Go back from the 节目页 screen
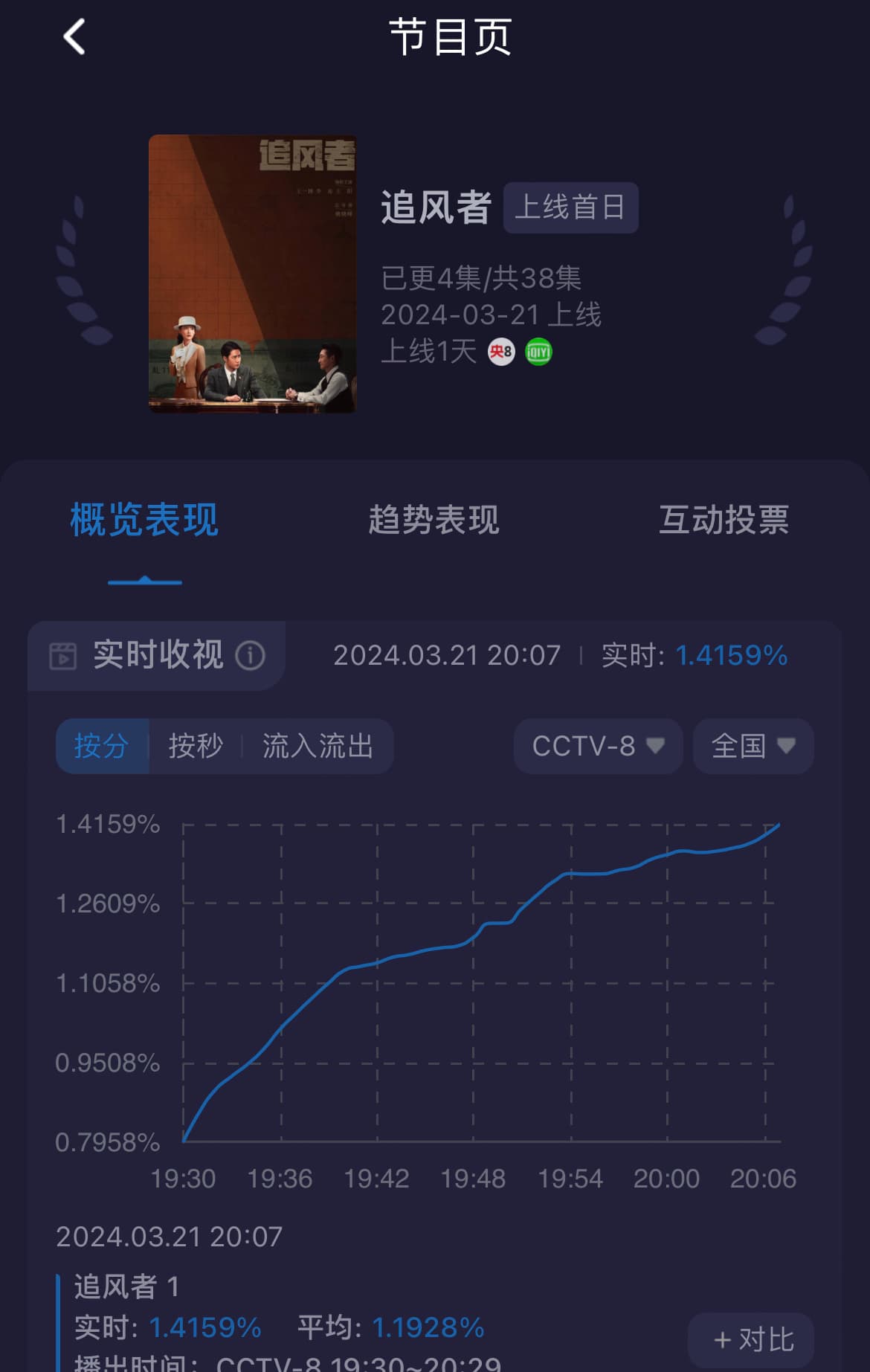 click(x=74, y=37)
